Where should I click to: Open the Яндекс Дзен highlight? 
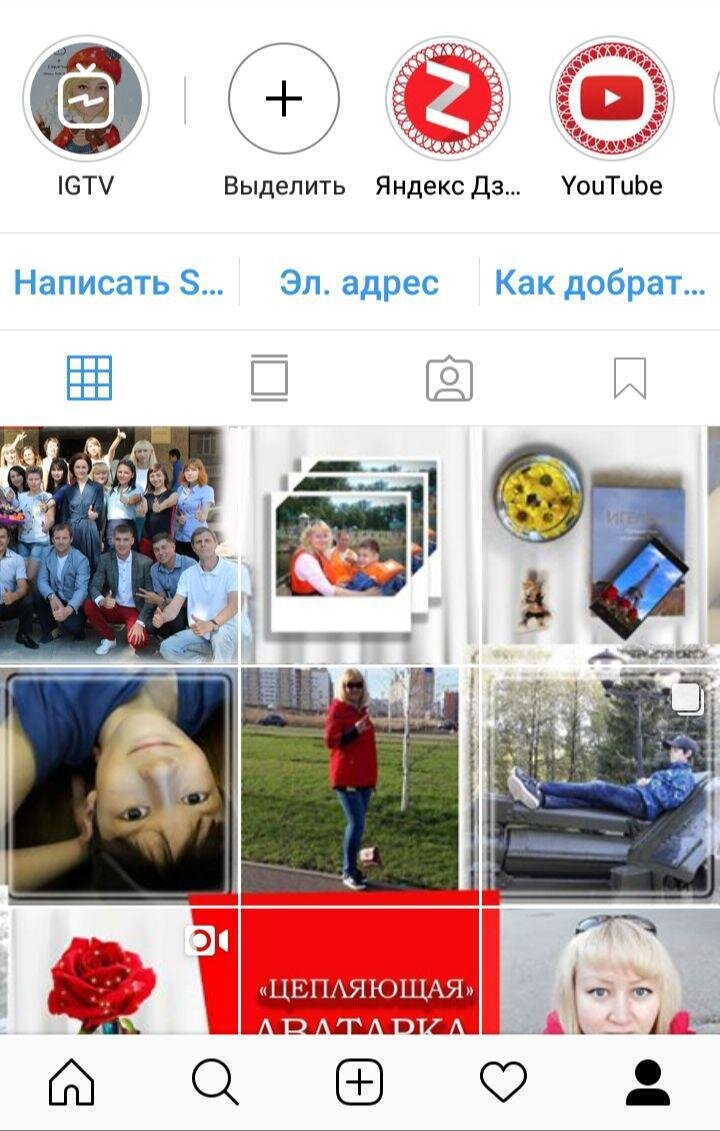(x=447, y=98)
